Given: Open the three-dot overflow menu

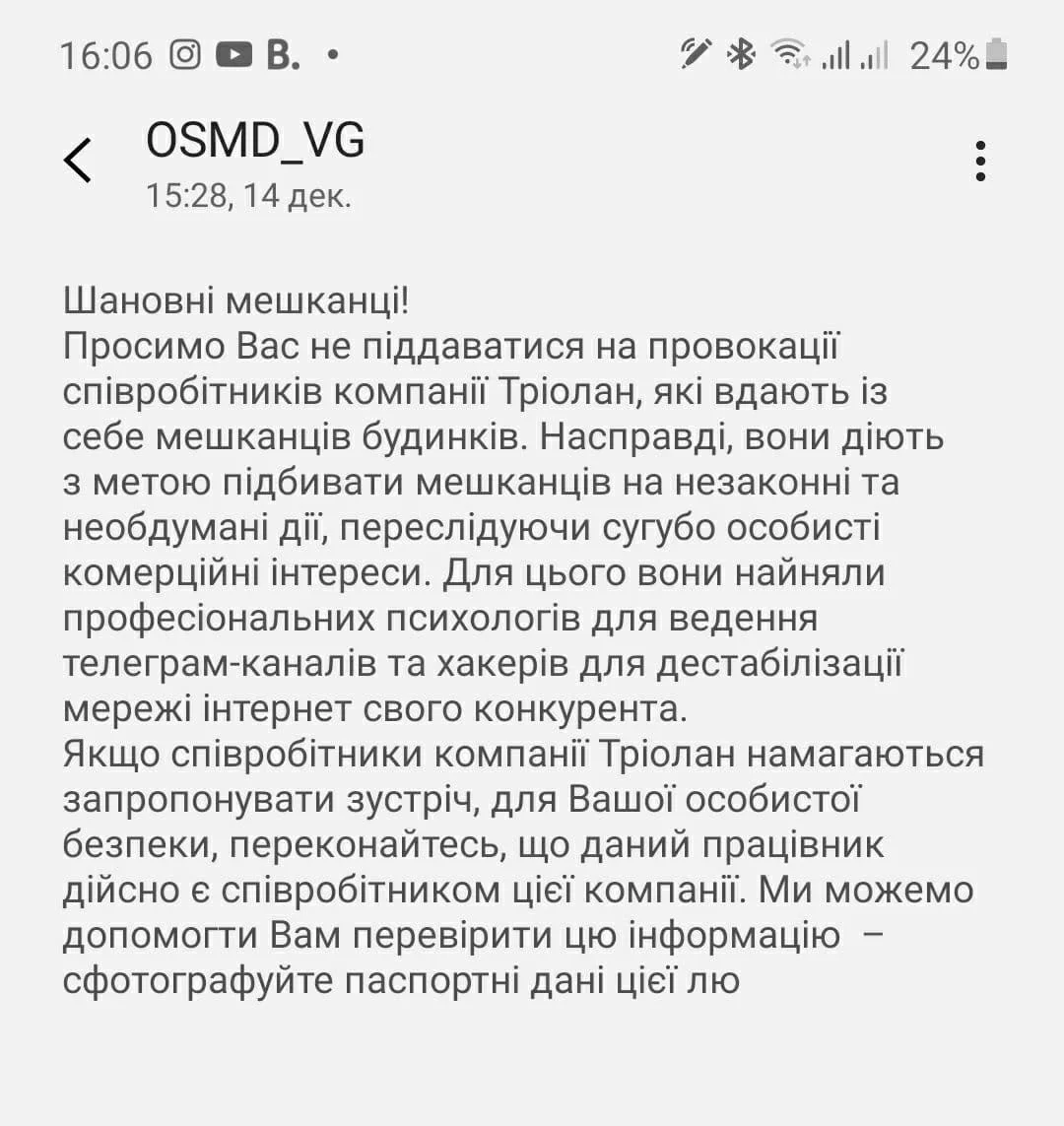Looking at the screenshot, I should click(979, 161).
